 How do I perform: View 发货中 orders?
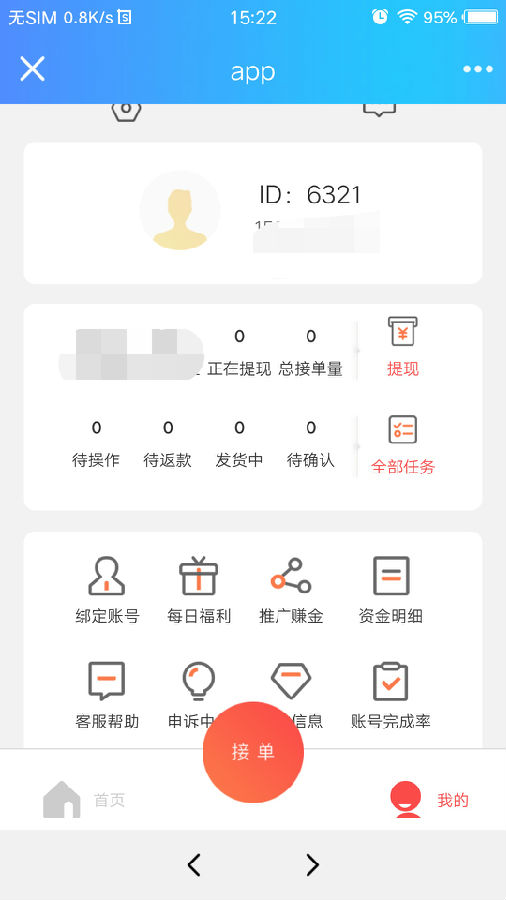[x=239, y=444]
